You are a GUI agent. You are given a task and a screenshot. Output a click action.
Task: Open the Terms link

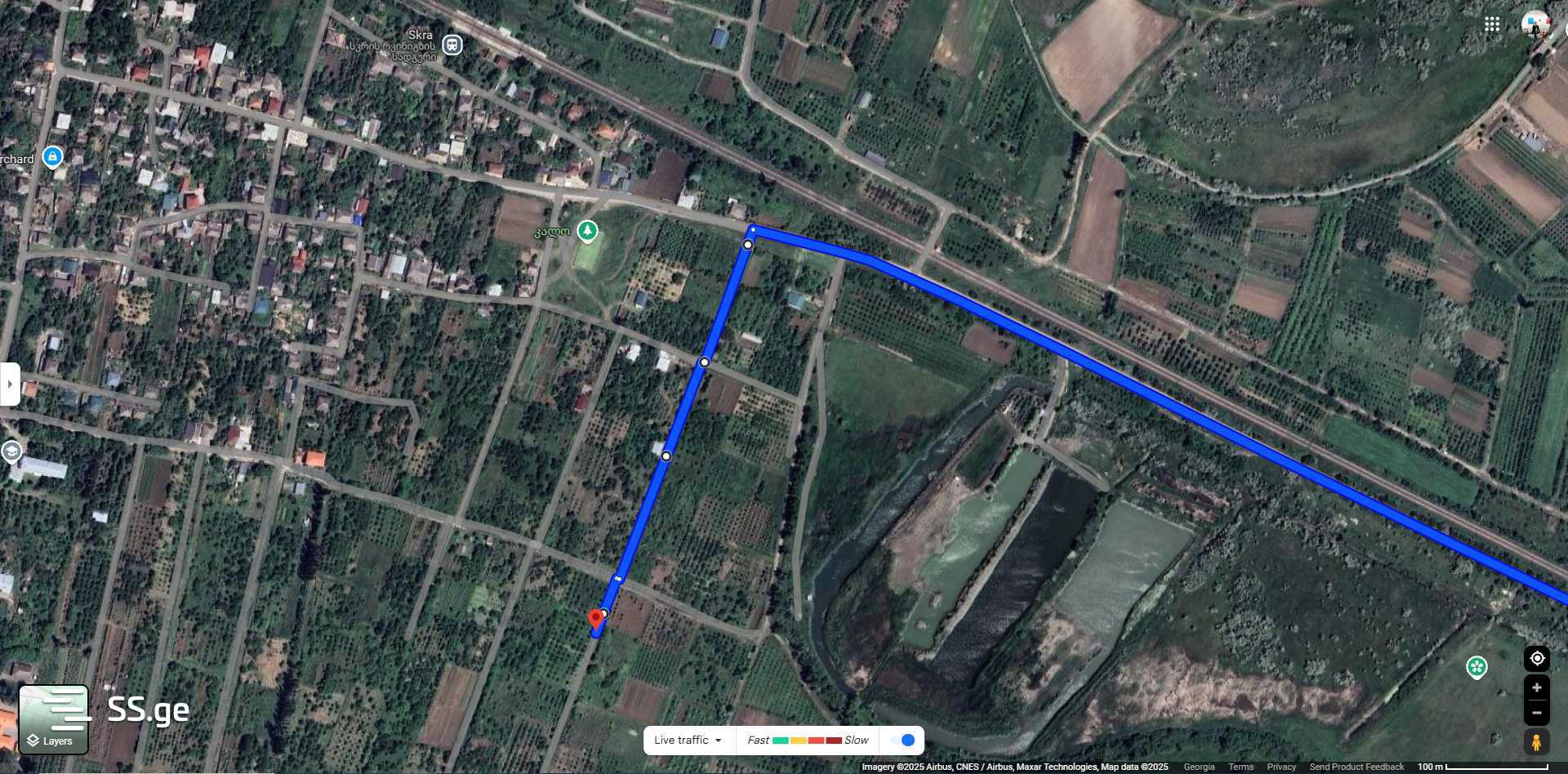click(1241, 767)
